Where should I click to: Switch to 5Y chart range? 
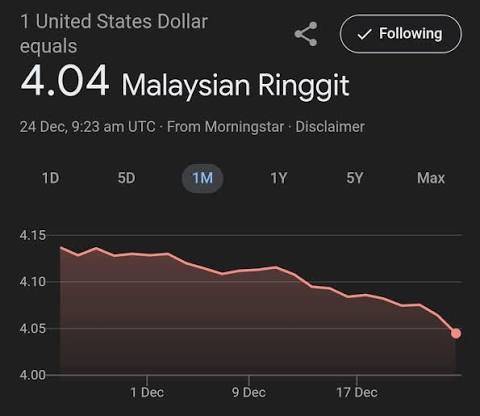(x=355, y=178)
